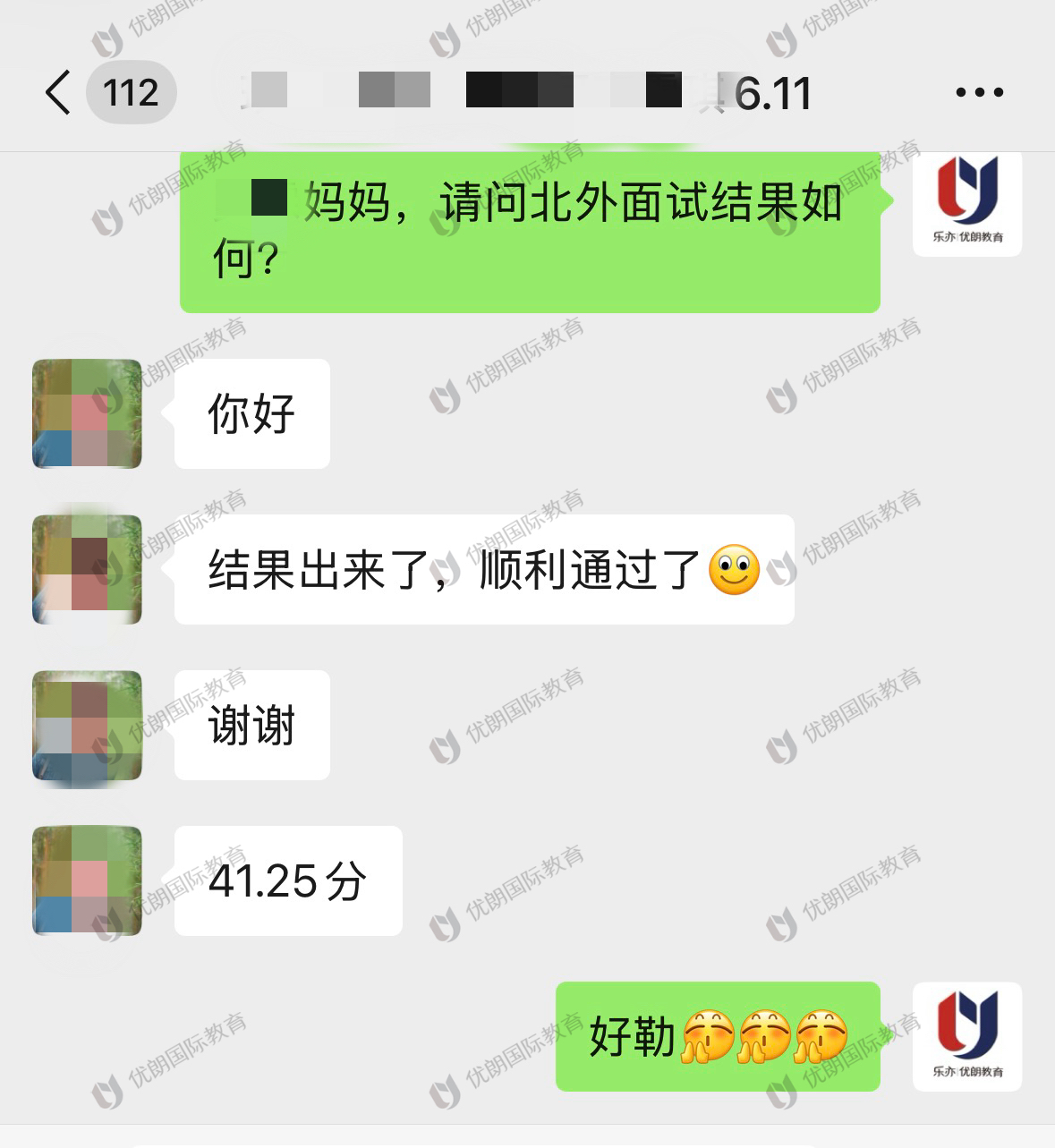Open contact avatar next to 你好
This screenshot has width=1055, height=1148.
pyautogui.click(x=88, y=413)
